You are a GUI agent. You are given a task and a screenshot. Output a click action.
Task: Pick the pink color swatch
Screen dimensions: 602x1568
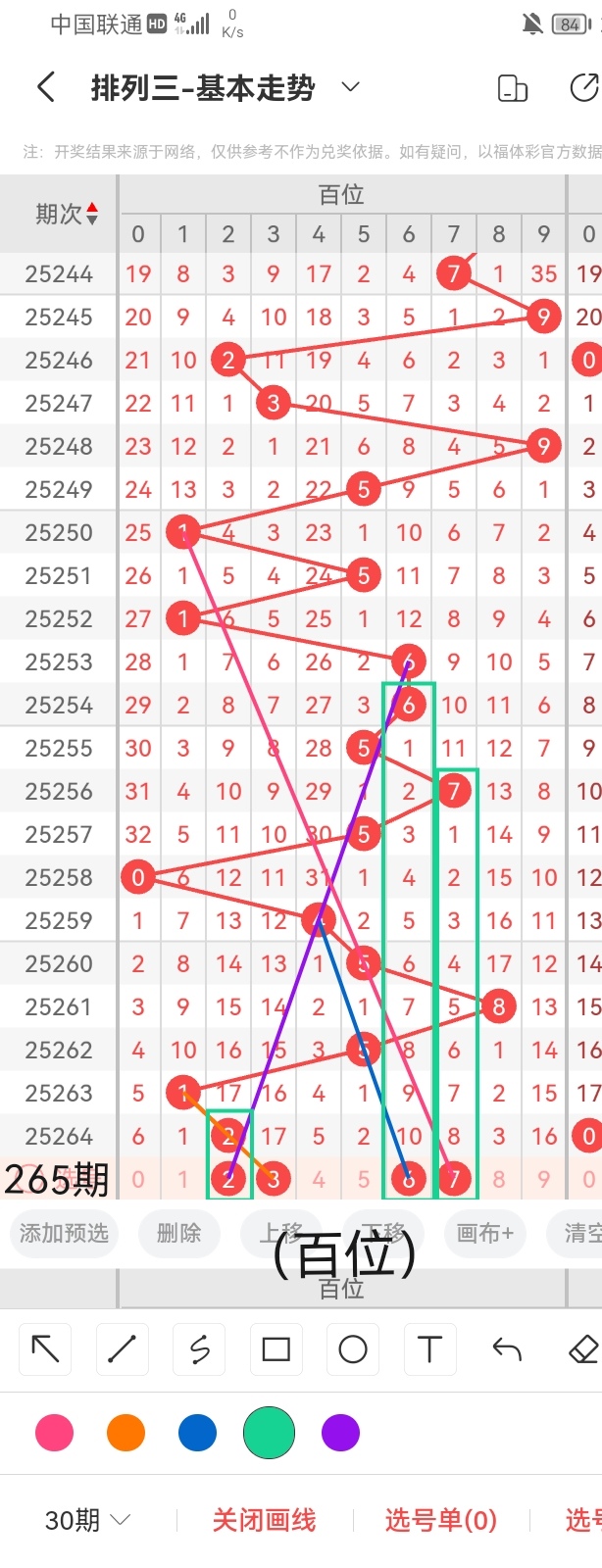pyautogui.click(x=54, y=1433)
